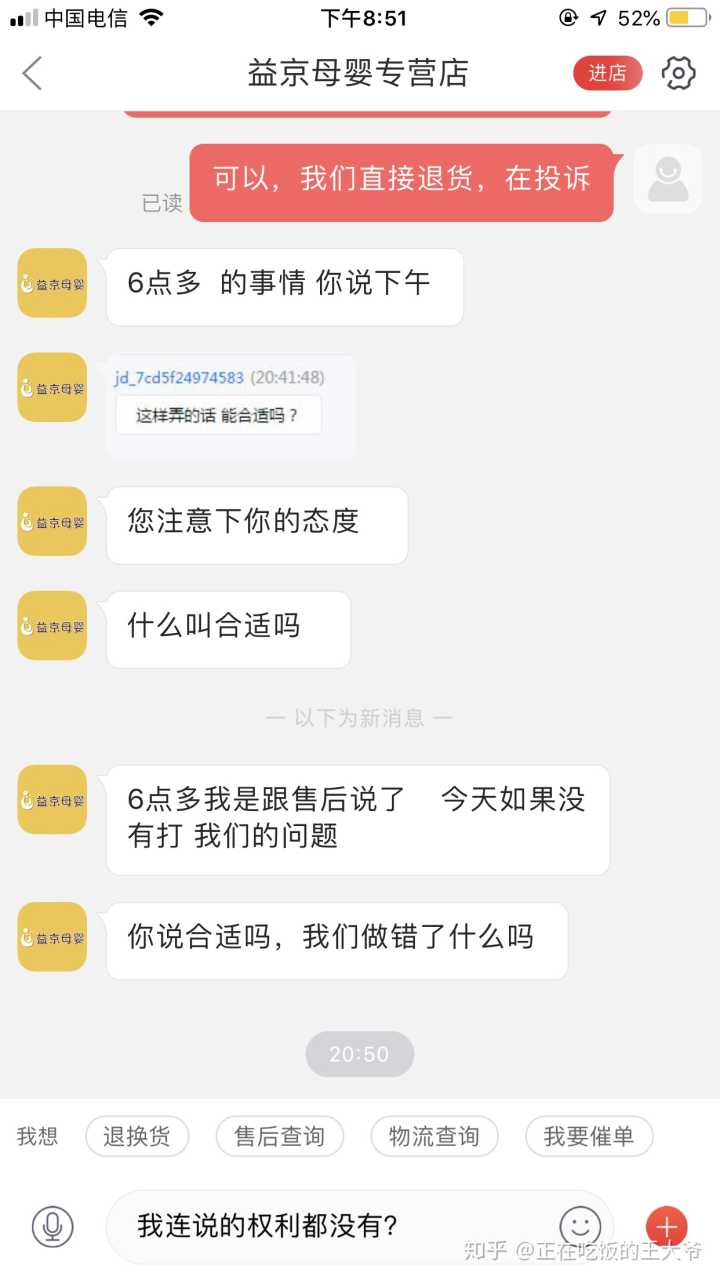Select the 我要催单 chip
Screen dimensions: 720x1280
click(588, 1137)
